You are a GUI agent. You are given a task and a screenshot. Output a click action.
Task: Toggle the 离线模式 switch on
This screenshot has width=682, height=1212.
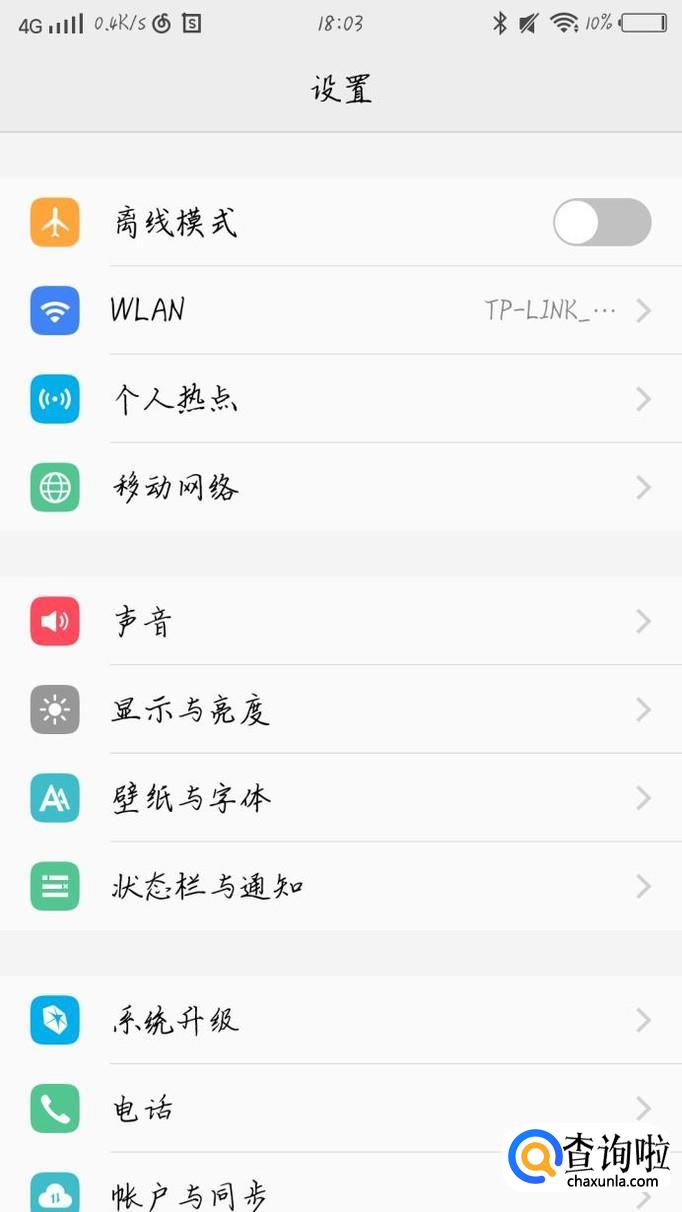[602, 222]
